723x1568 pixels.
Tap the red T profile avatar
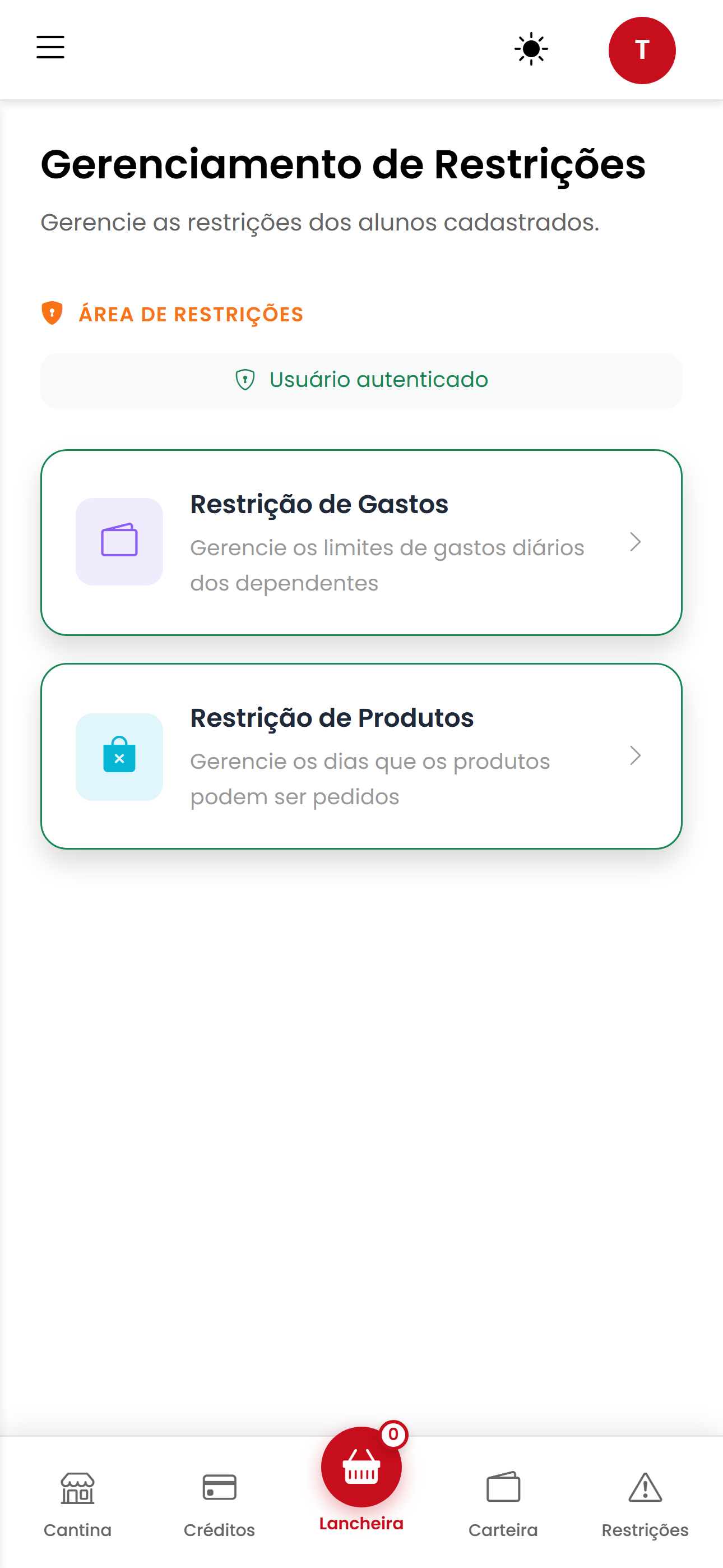coord(642,49)
